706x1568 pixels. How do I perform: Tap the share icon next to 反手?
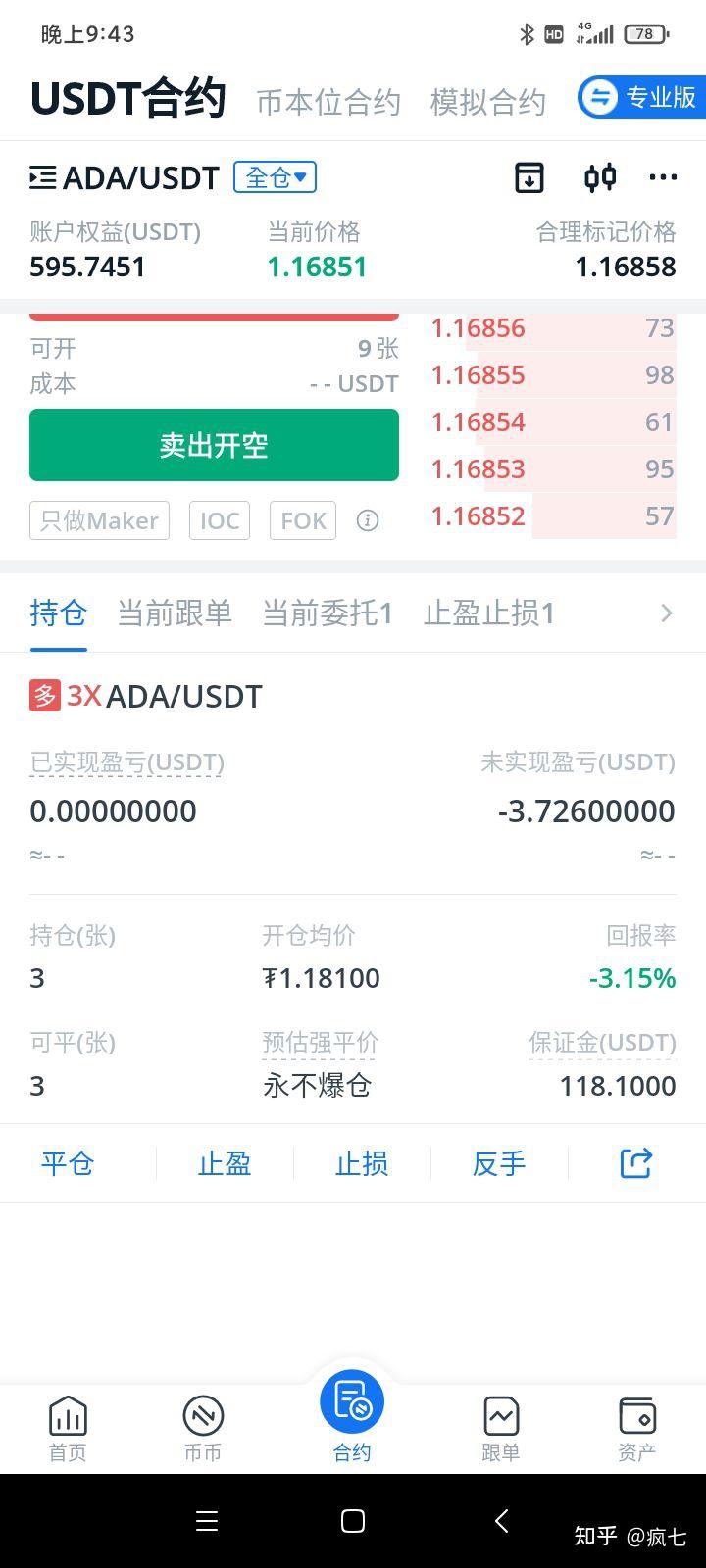pyautogui.click(x=635, y=1163)
